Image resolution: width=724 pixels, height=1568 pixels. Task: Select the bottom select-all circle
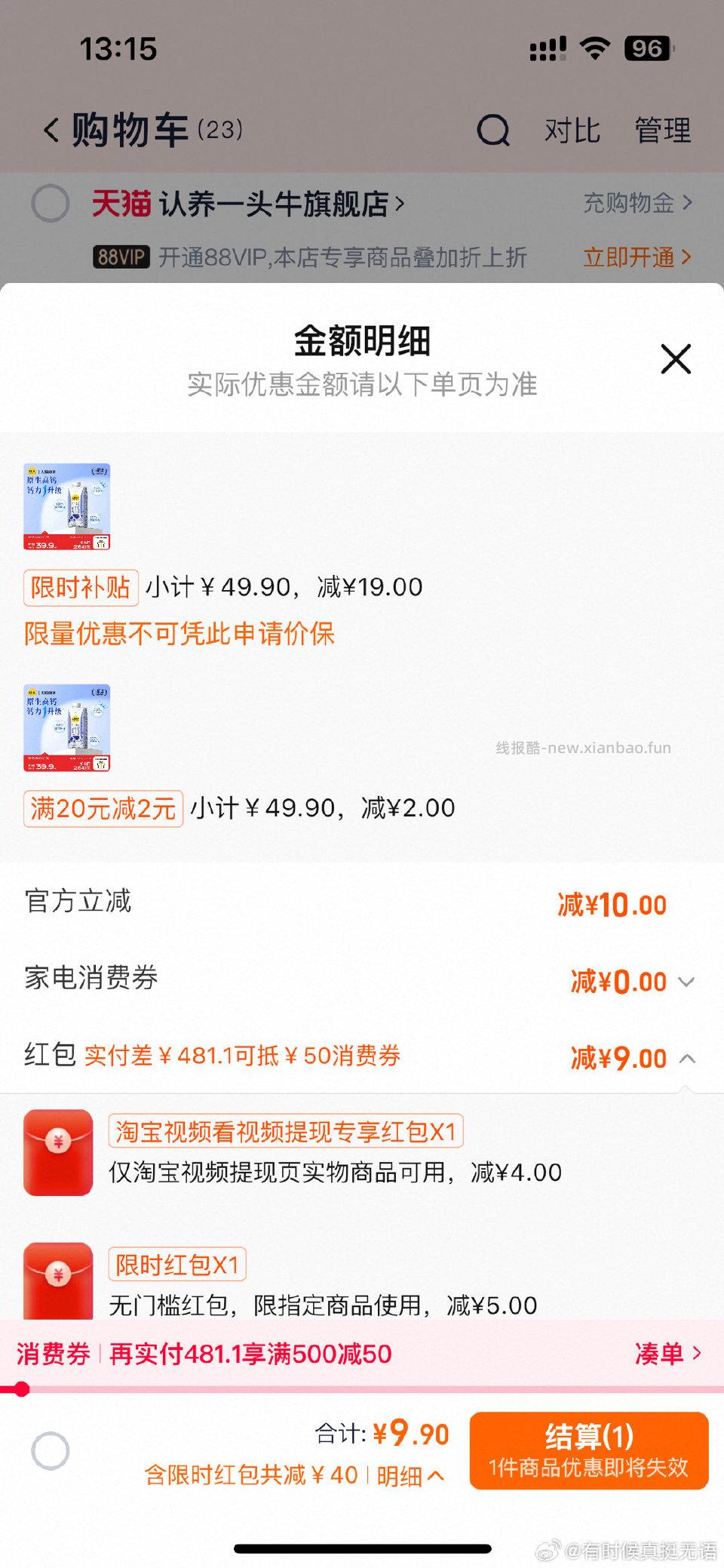[x=50, y=1450]
